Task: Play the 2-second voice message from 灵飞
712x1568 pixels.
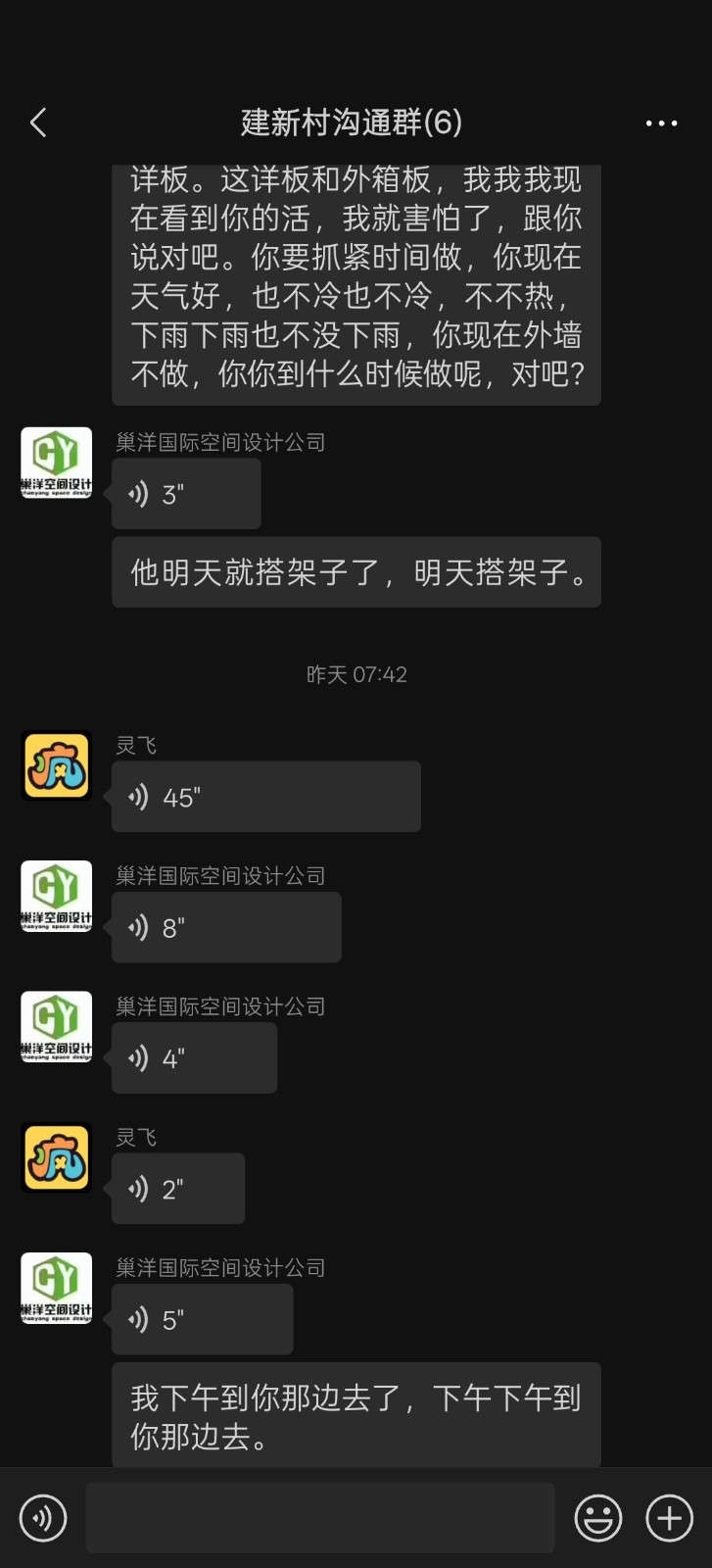Action: [x=178, y=1189]
